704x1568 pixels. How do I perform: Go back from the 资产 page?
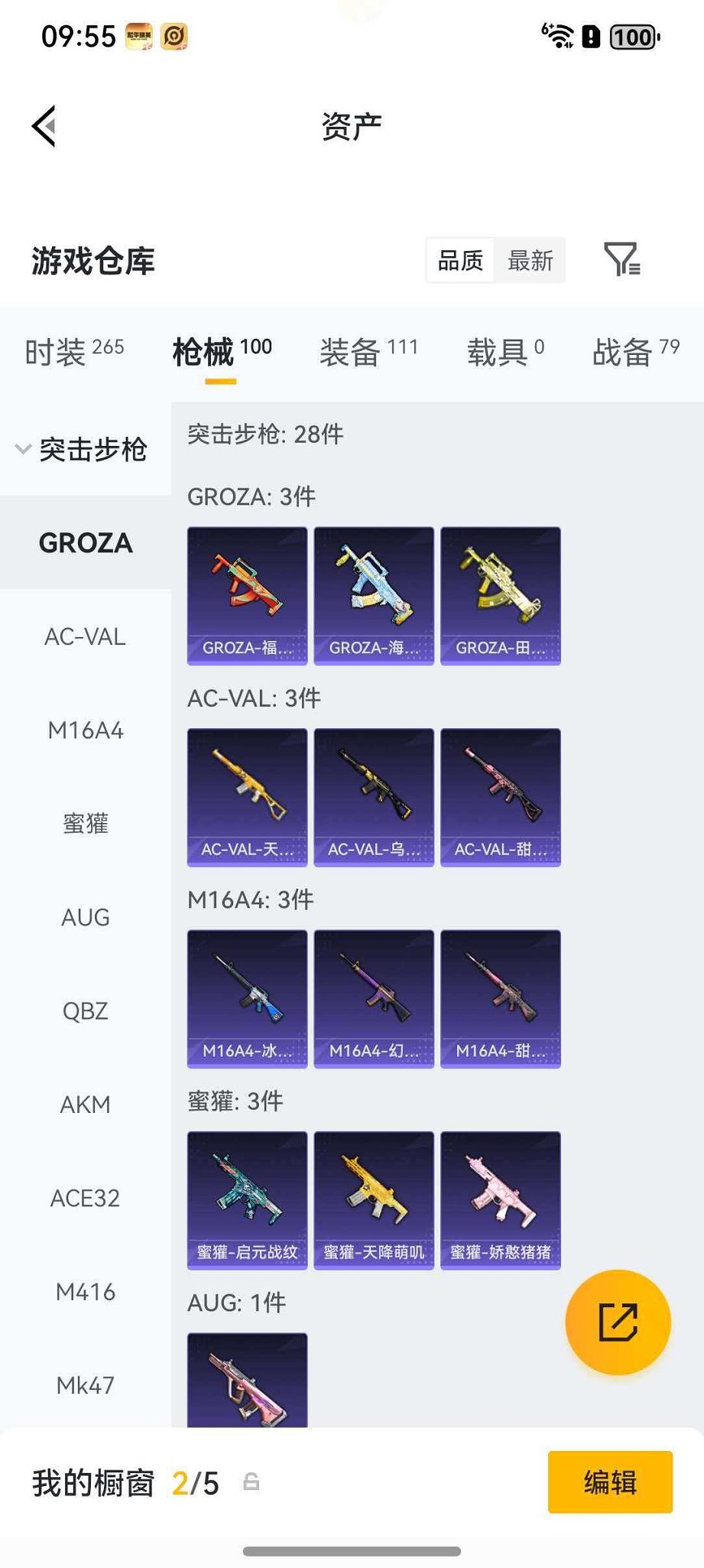44,126
